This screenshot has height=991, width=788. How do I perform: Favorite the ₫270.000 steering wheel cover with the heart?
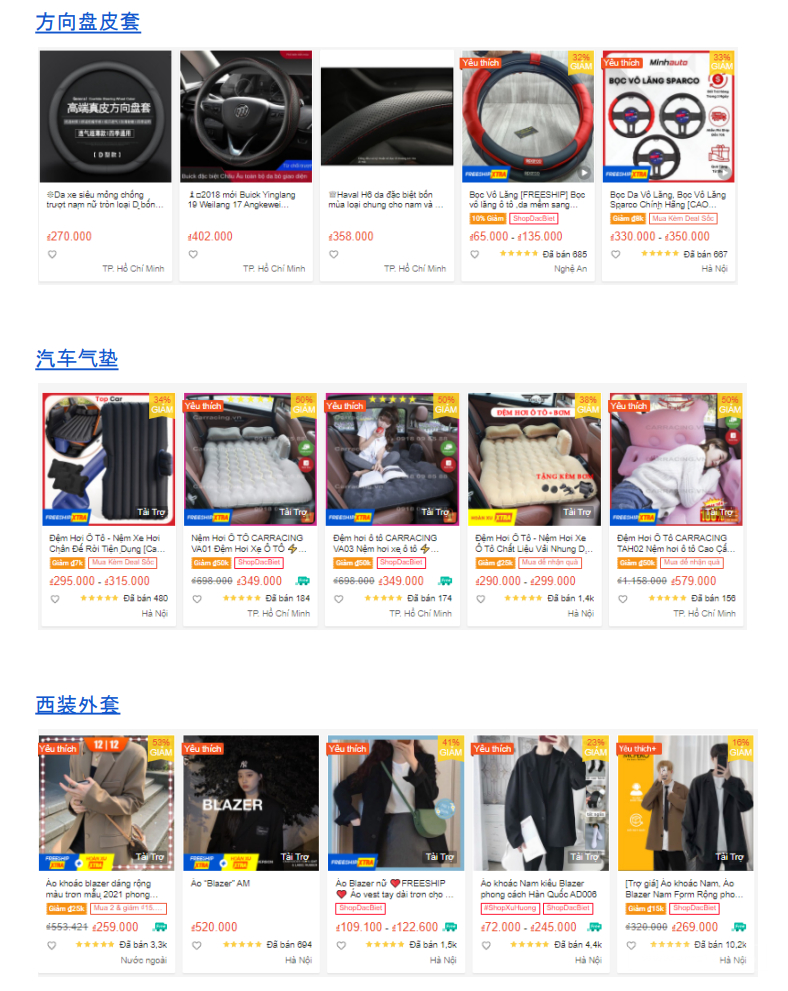pos(52,254)
